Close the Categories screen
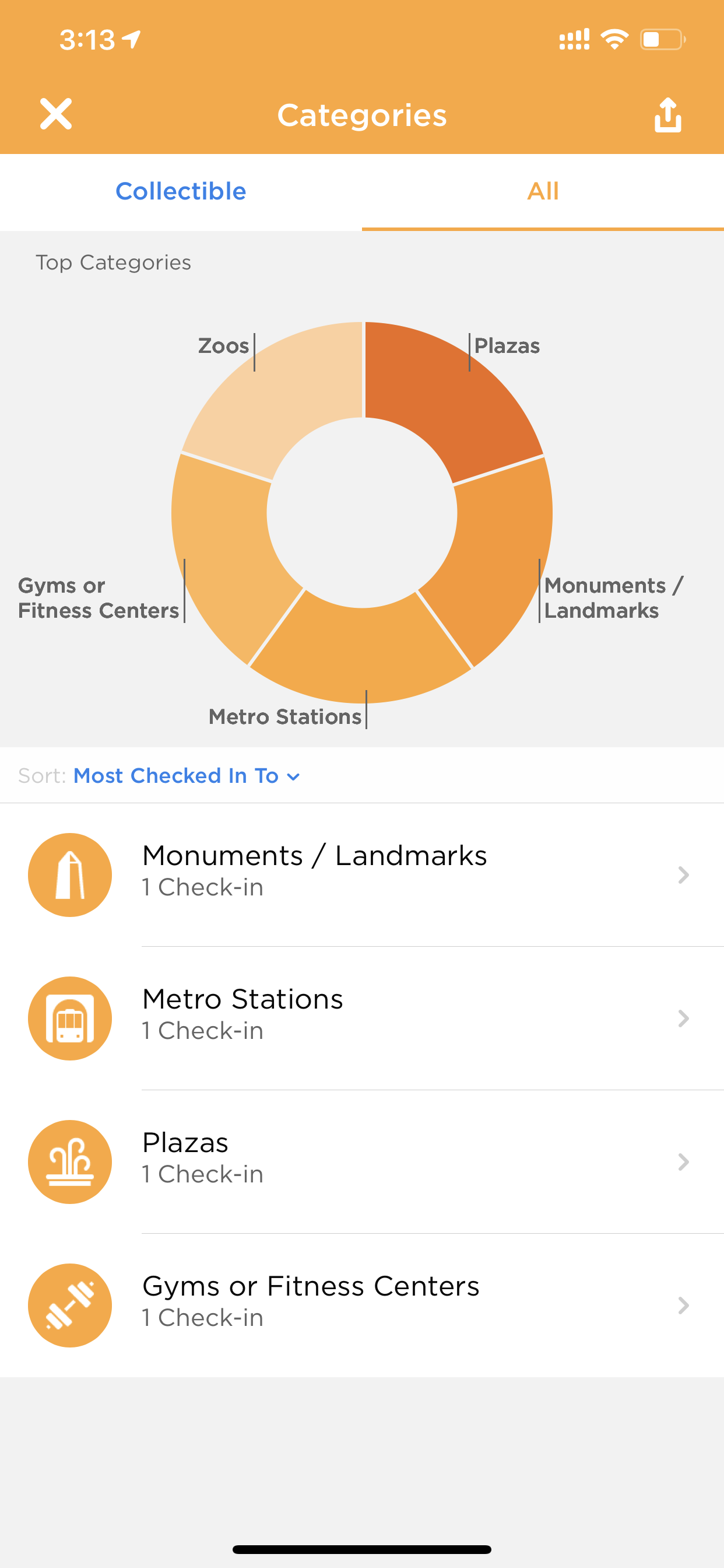This screenshot has width=724, height=1568. [56, 114]
